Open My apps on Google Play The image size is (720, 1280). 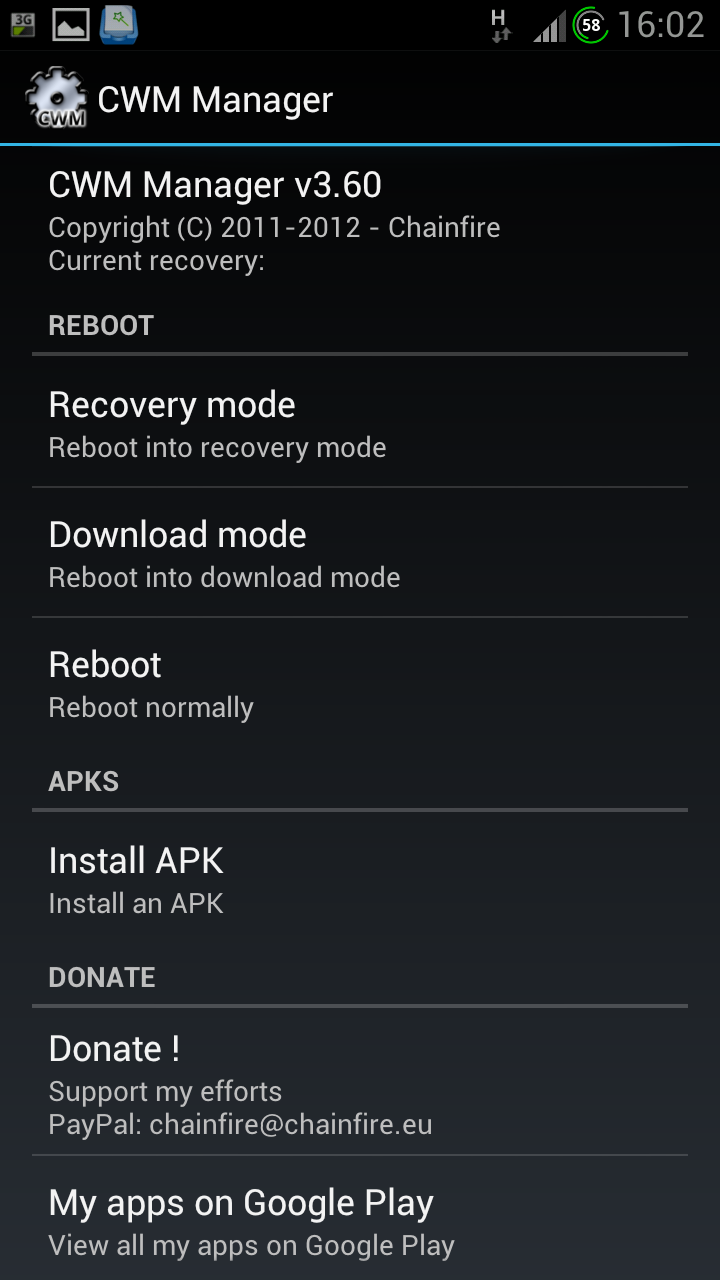(x=360, y=1219)
